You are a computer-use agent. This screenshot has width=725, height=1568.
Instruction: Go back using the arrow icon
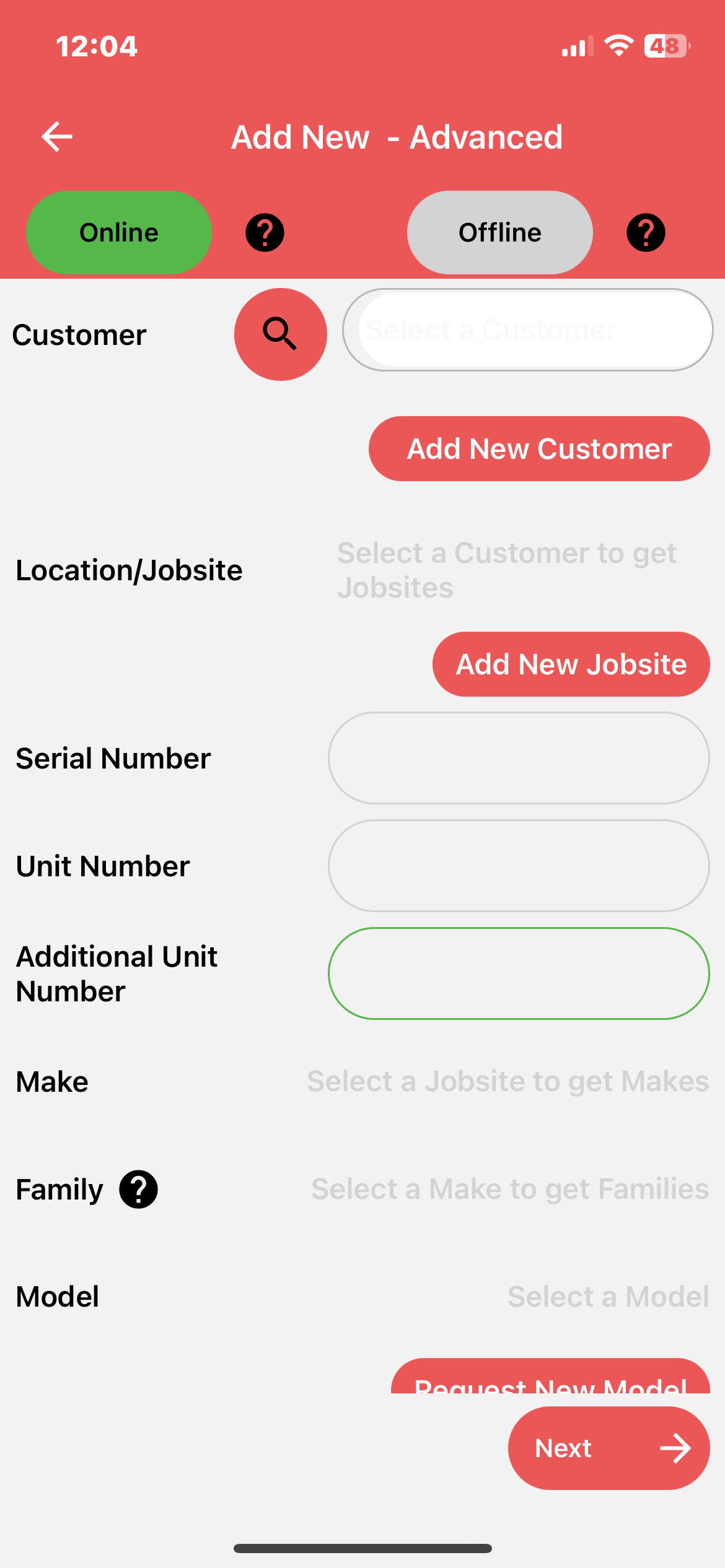[57, 137]
